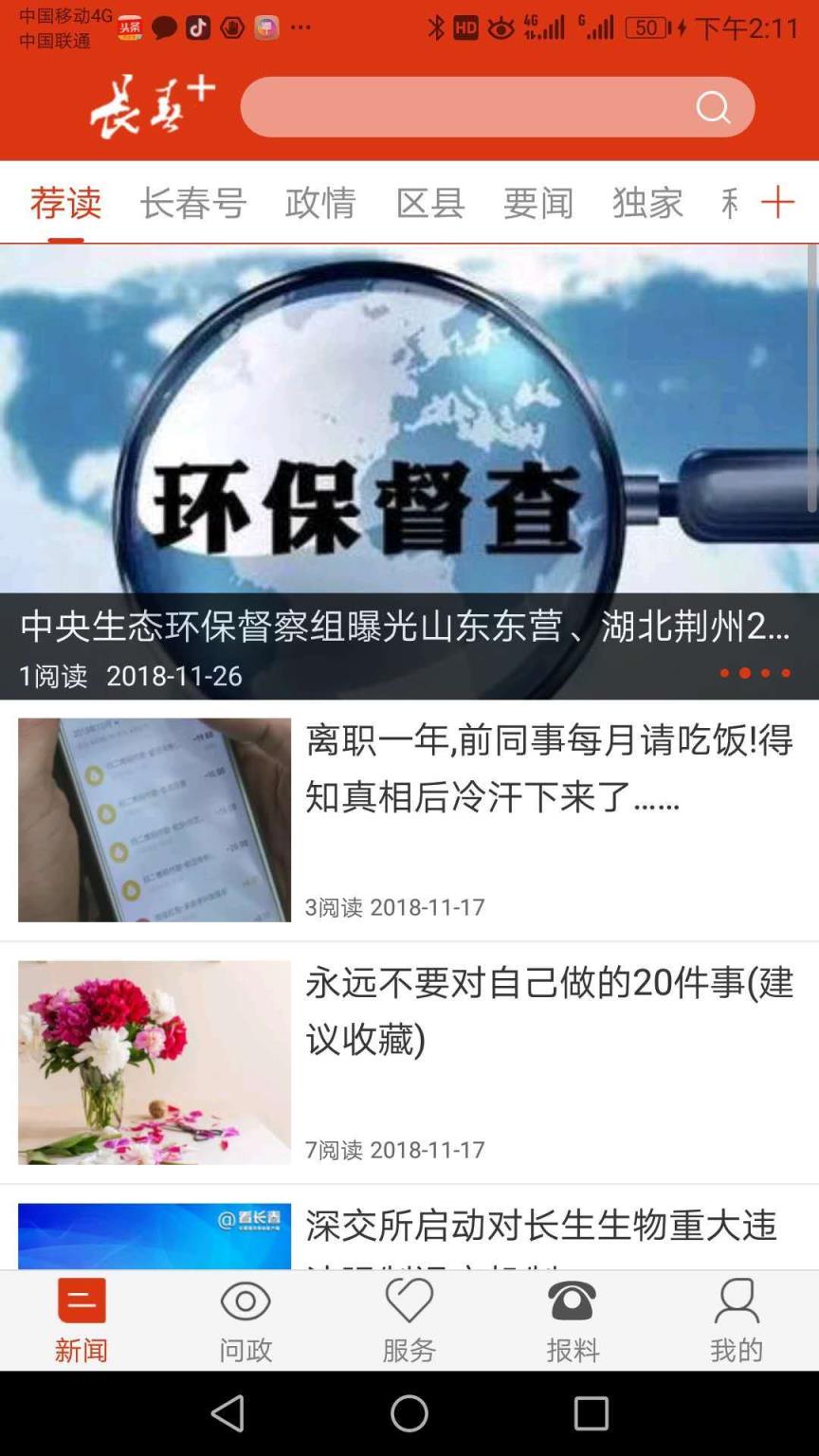Tap the last carousel indicator dot
The width and height of the screenshot is (819, 1456).
tap(788, 673)
